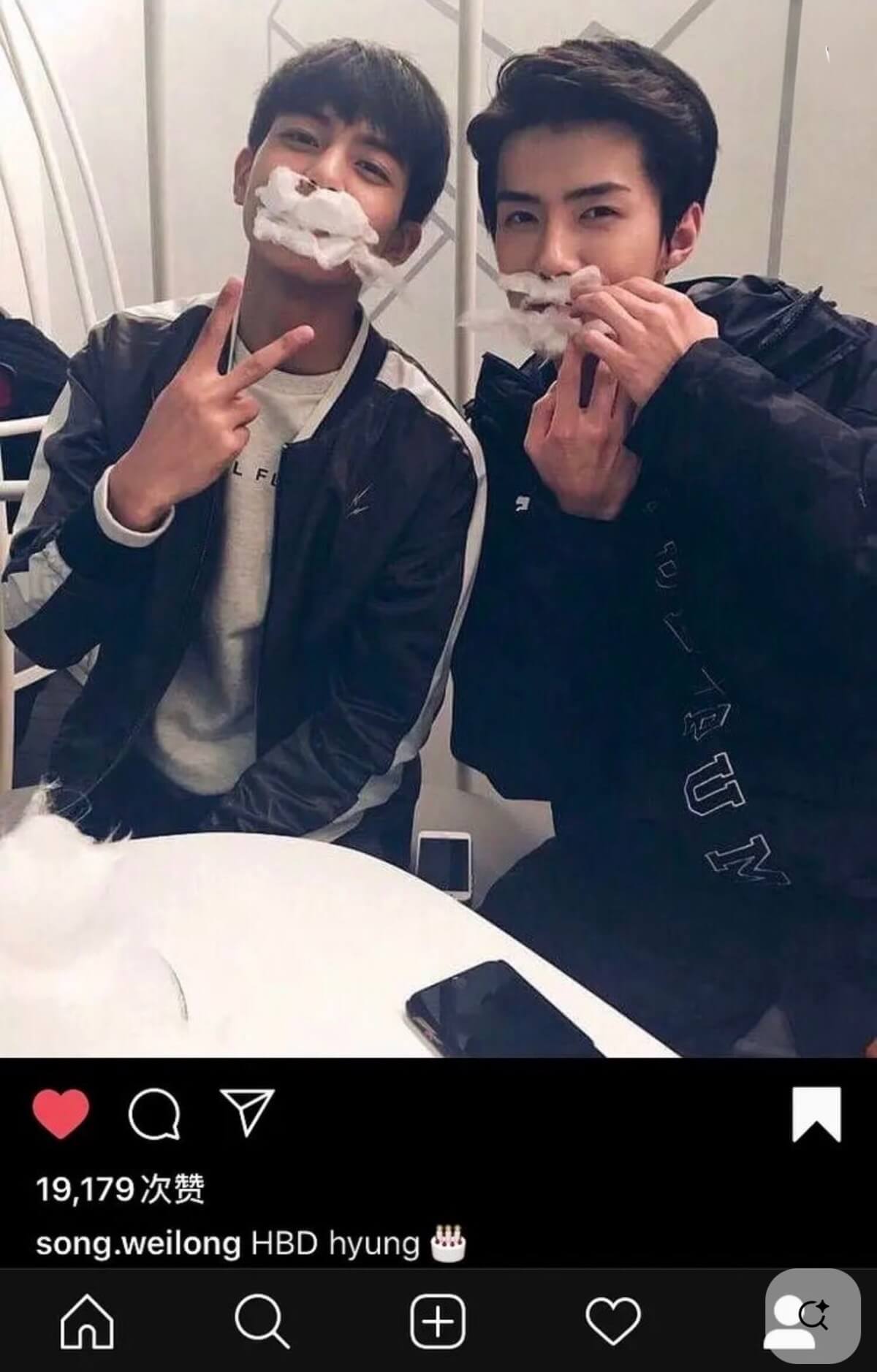Screen dimensions: 877x1372
Task: Share this post via the paper plane
Action: (247, 1113)
